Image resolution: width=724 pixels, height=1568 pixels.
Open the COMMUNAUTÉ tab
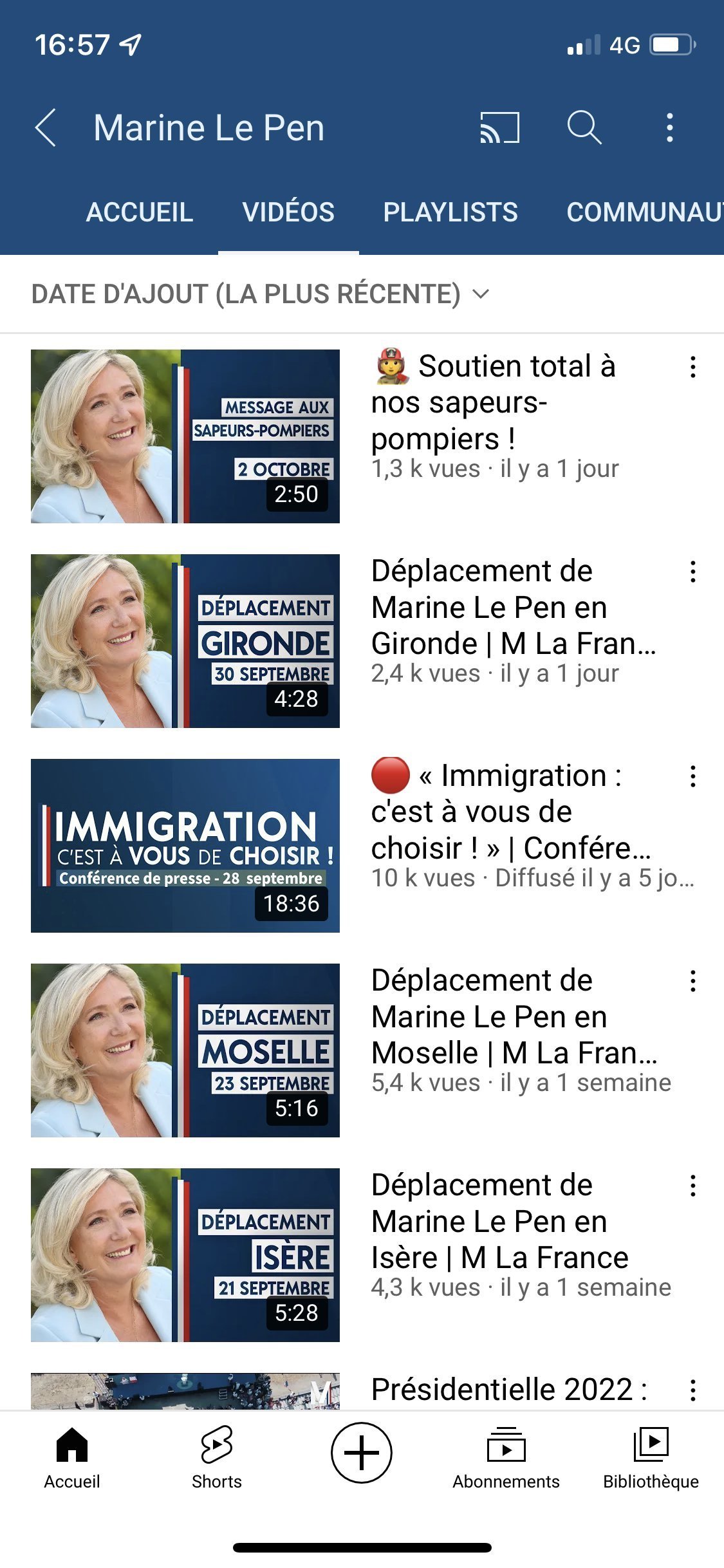644,212
